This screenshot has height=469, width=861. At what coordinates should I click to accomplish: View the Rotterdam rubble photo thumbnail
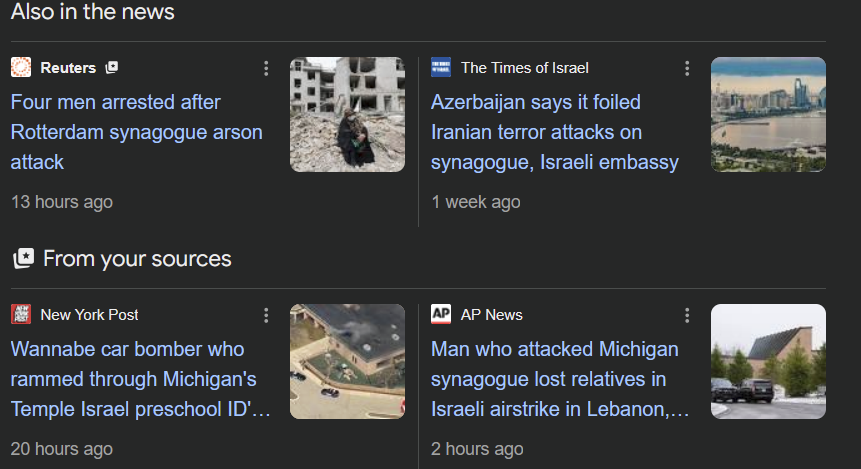(347, 114)
